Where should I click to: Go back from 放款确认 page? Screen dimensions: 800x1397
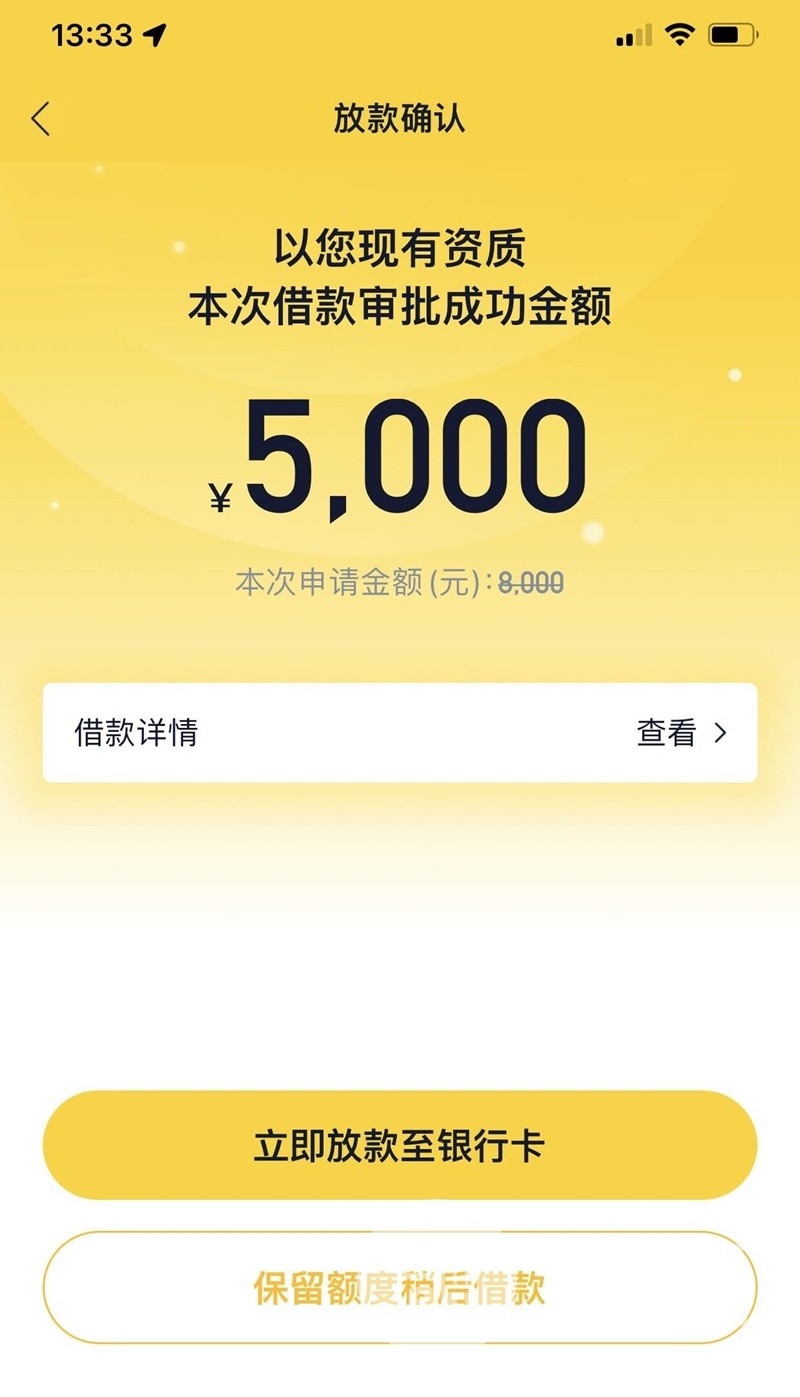pyautogui.click(x=40, y=119)
